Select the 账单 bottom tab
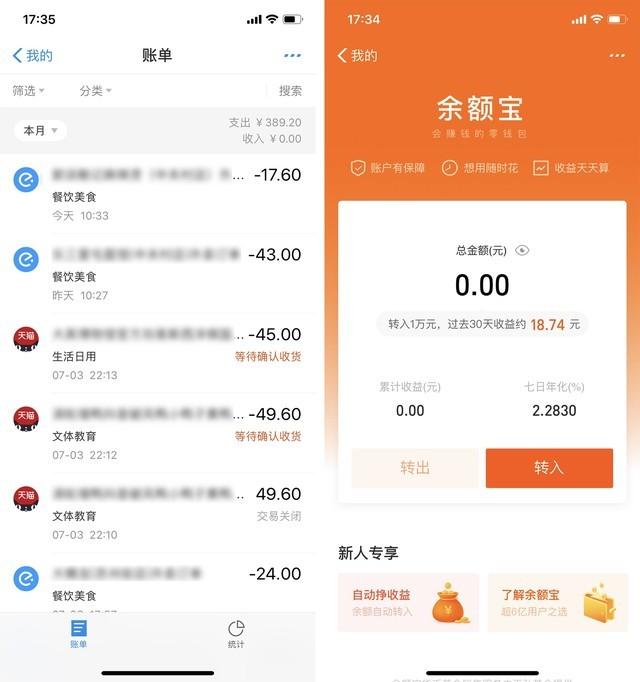 tap(78, 634)
